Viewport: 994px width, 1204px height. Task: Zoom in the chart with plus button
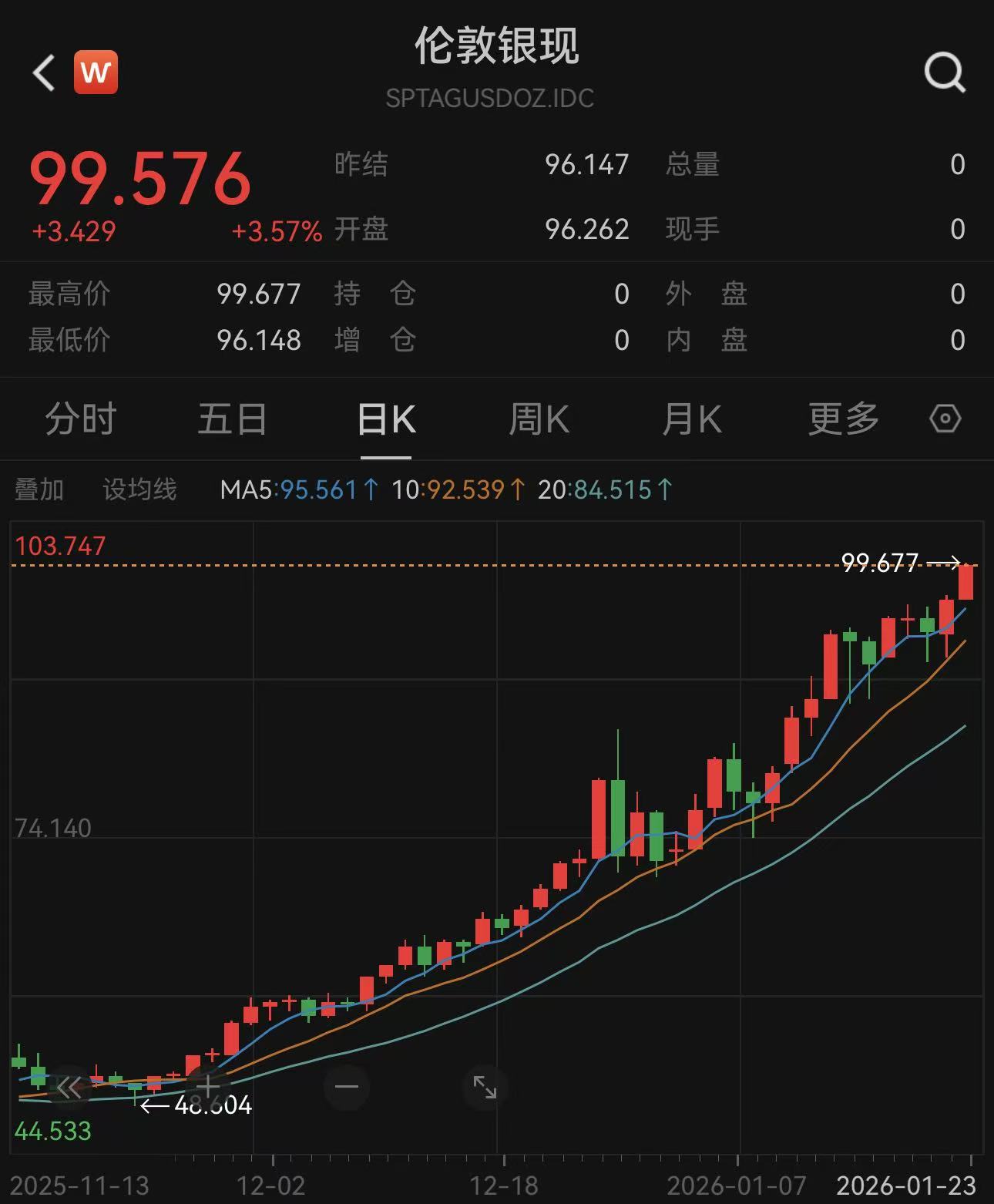pyautogui.click(x=207, y=1086)
